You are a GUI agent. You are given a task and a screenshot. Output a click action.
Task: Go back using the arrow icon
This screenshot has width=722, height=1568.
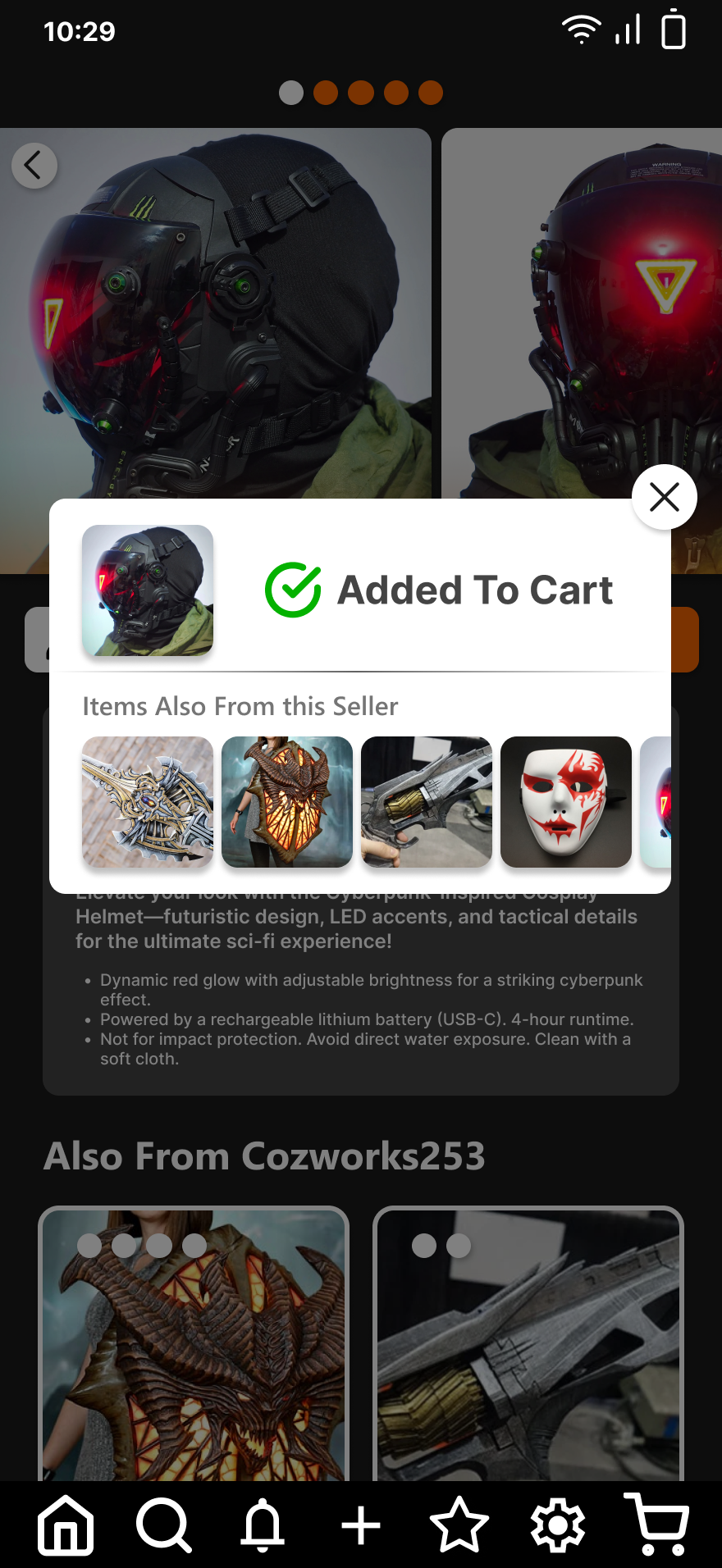tap(34, 166)
